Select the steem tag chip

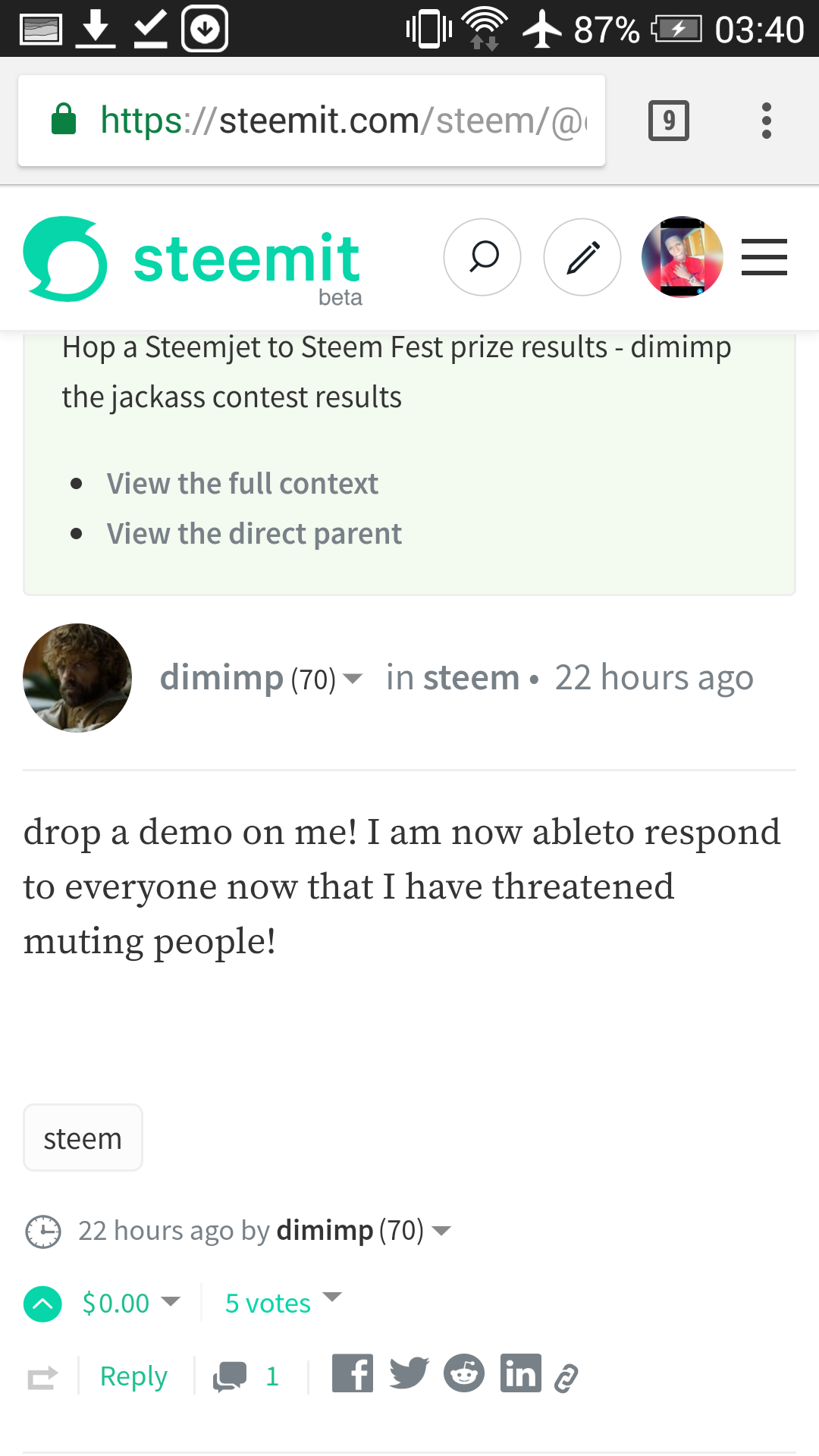click(83, 1138)
